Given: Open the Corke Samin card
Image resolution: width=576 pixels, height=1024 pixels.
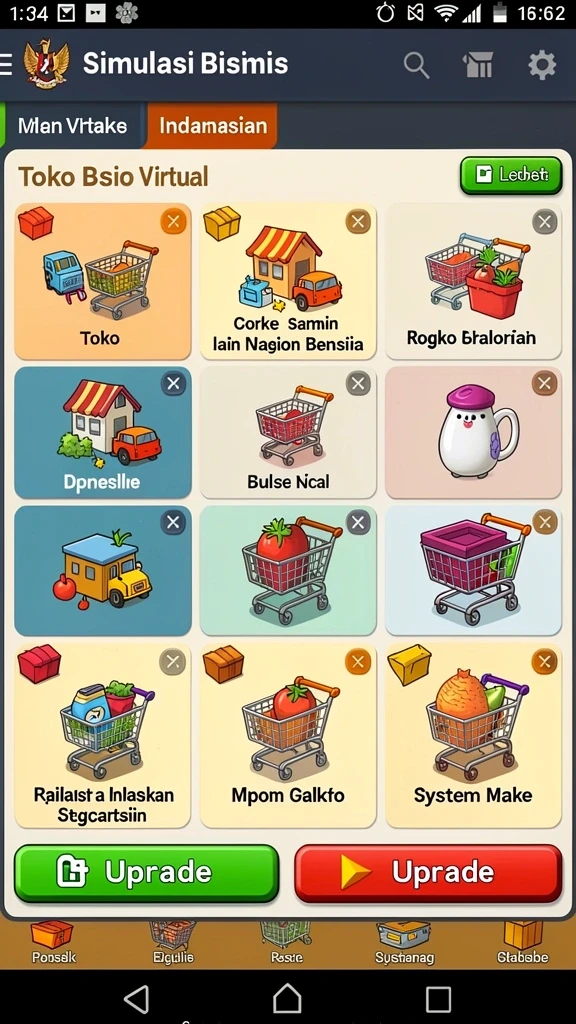Looking at the screenshot, I should [x=288, y=281].
